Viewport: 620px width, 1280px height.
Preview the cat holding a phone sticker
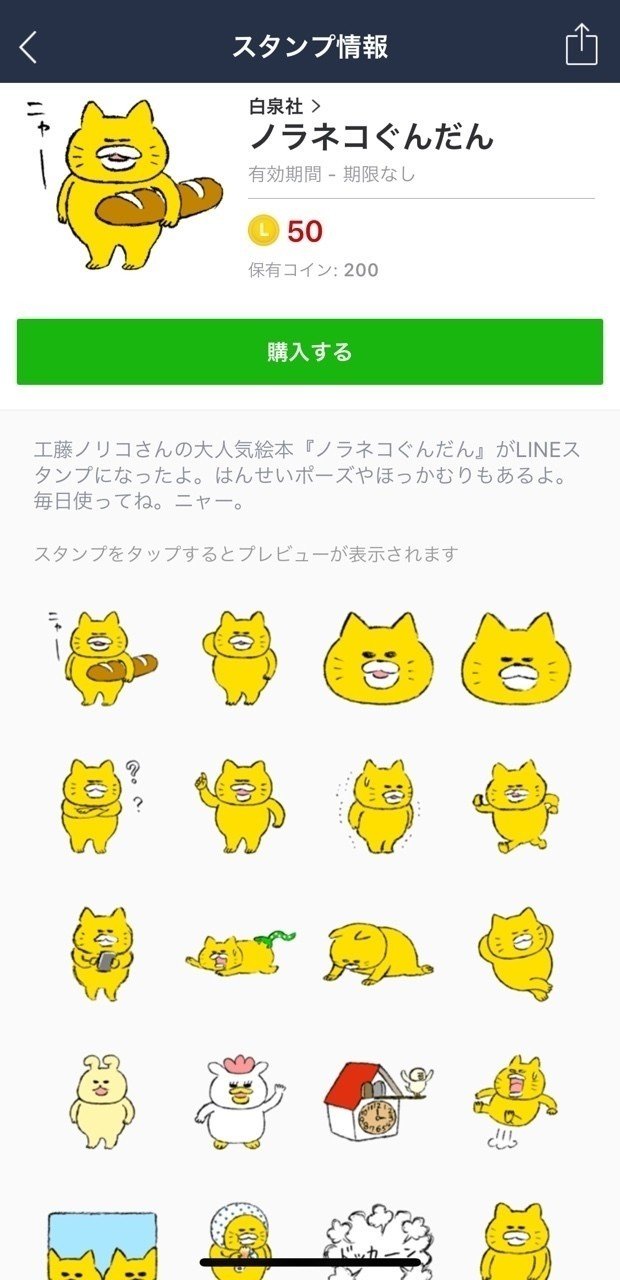100,955
